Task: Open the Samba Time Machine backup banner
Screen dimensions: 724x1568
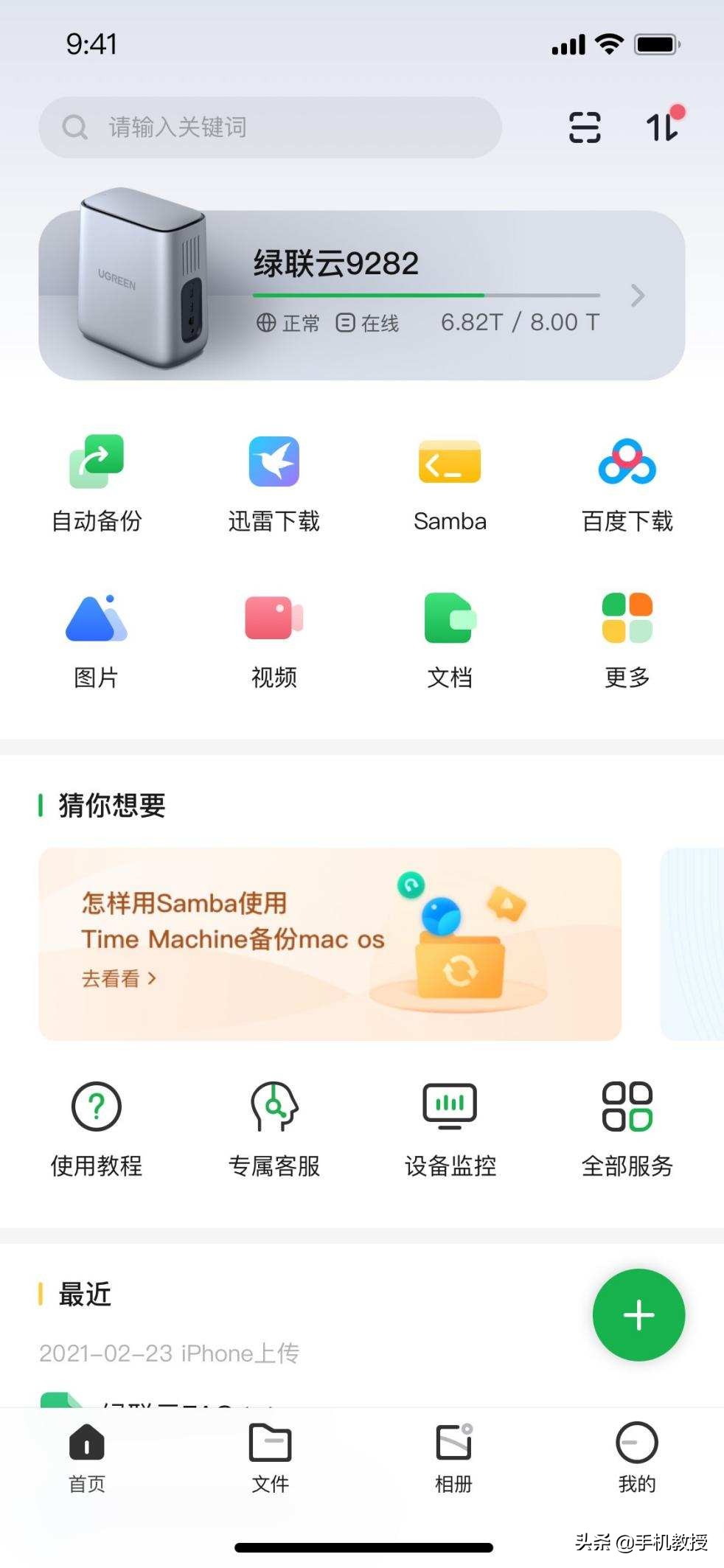Action: tap(330, 944)
